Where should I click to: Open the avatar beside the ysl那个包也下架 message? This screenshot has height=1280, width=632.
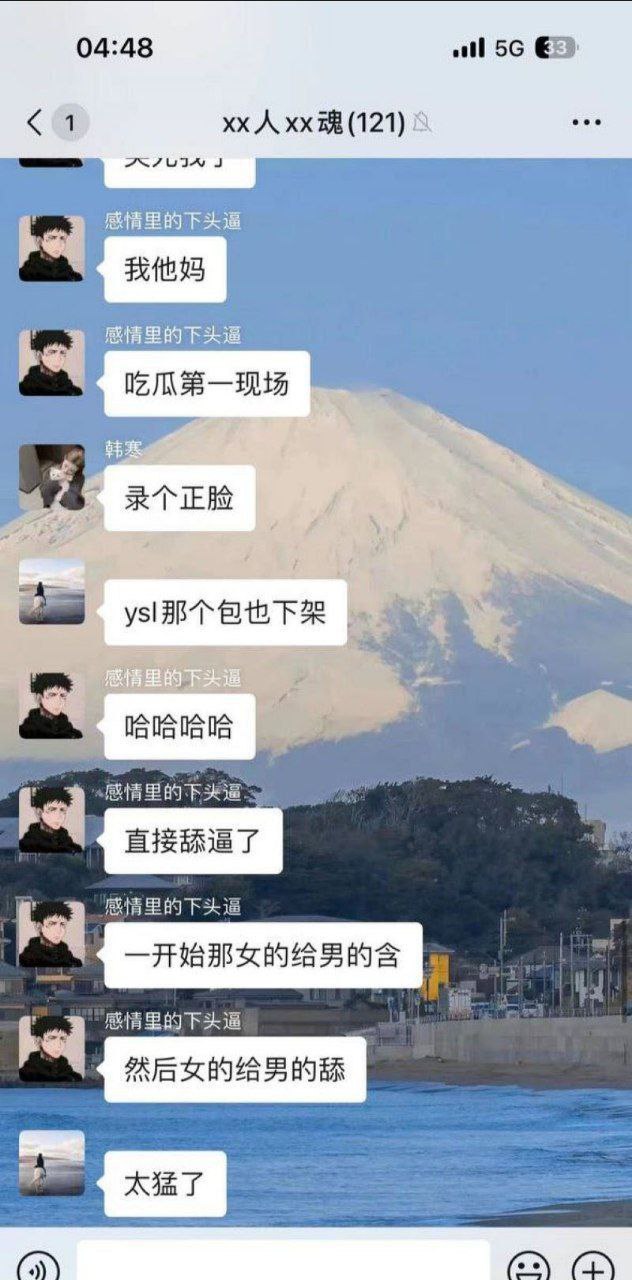coord(52,591)
